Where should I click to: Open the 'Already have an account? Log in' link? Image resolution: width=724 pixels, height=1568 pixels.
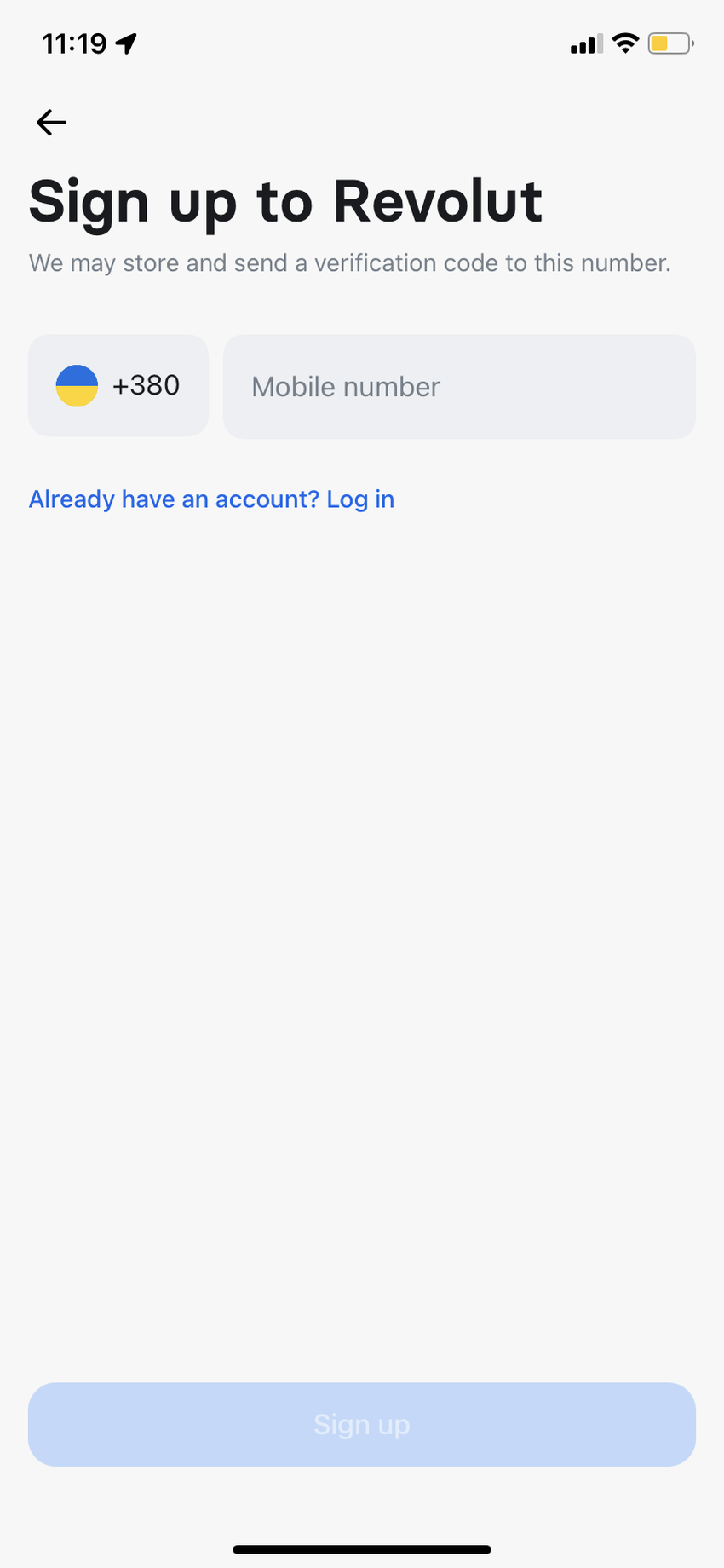(211, 499)
